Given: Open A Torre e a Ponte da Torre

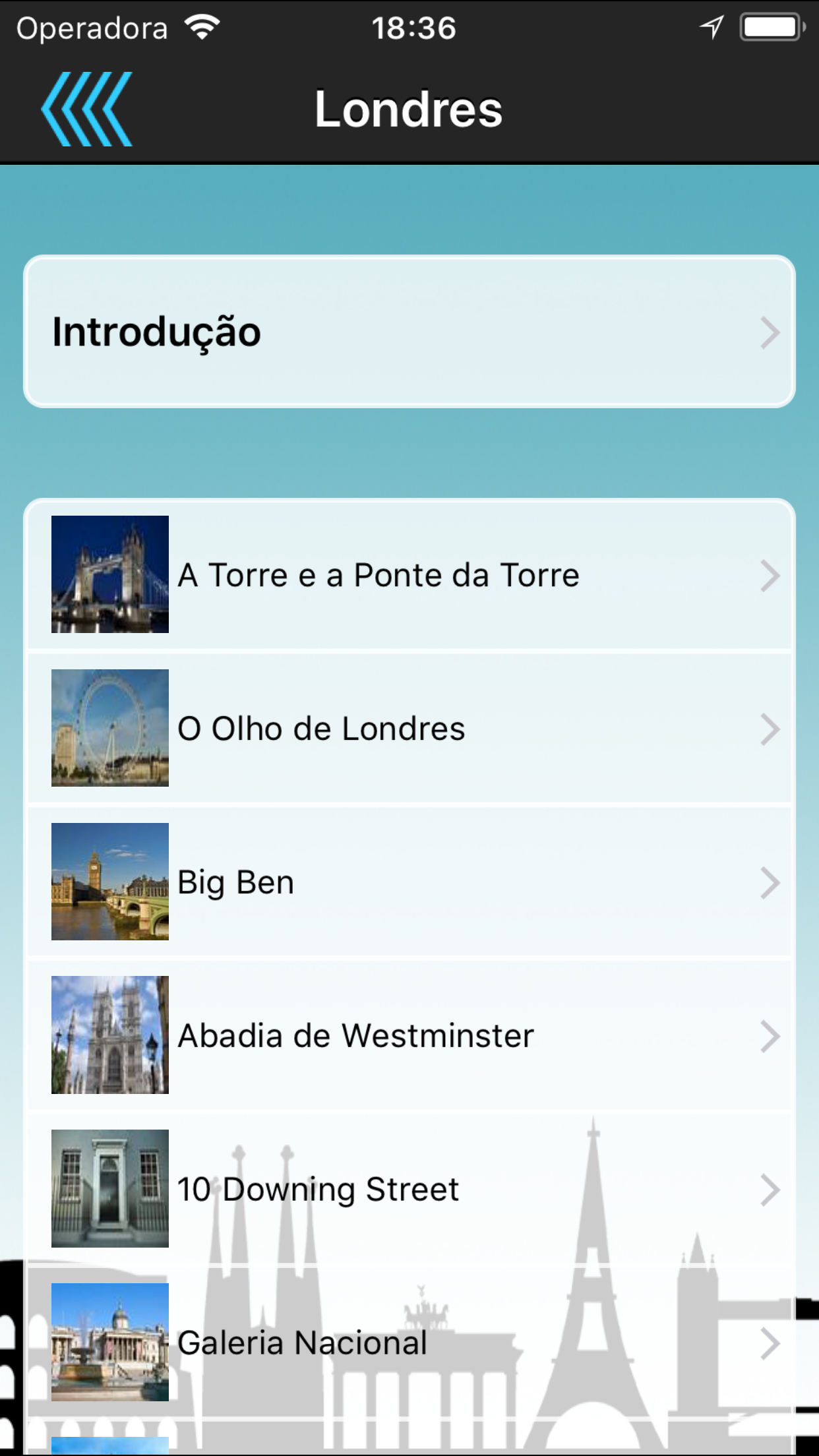Looking at the screenshot, I should (409, 575).
